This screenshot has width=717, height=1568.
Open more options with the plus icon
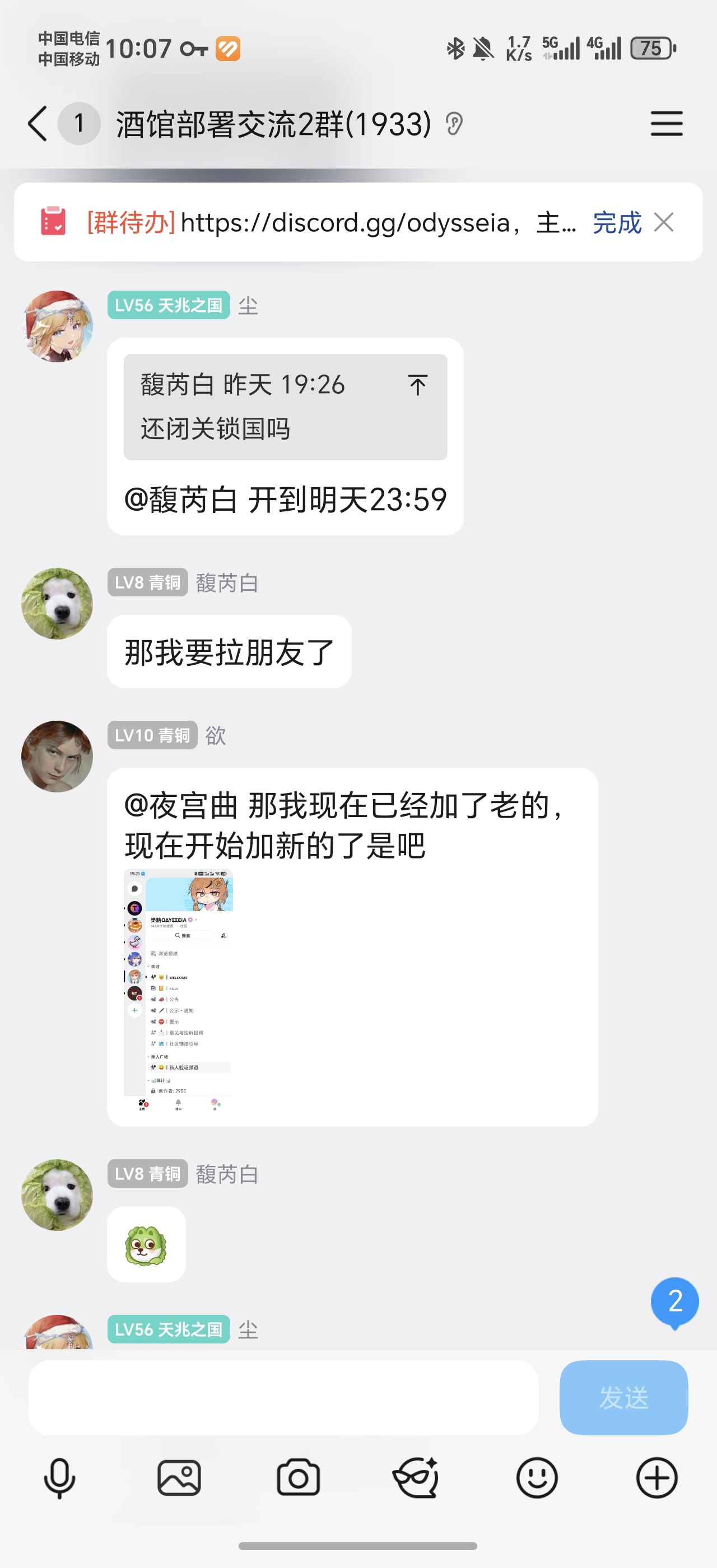[x=657, y=1478]
